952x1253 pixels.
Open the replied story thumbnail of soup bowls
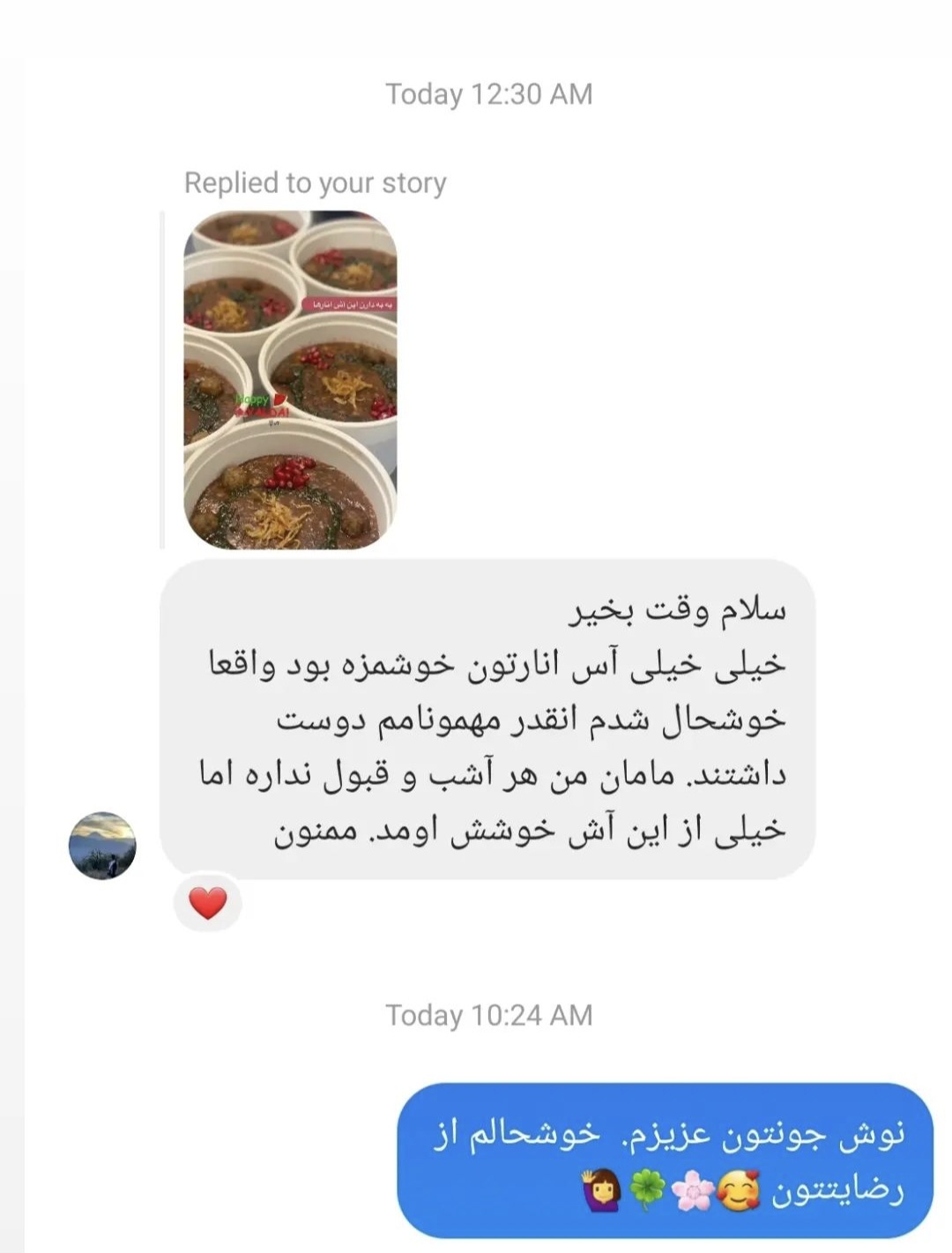tap(290, 379)
